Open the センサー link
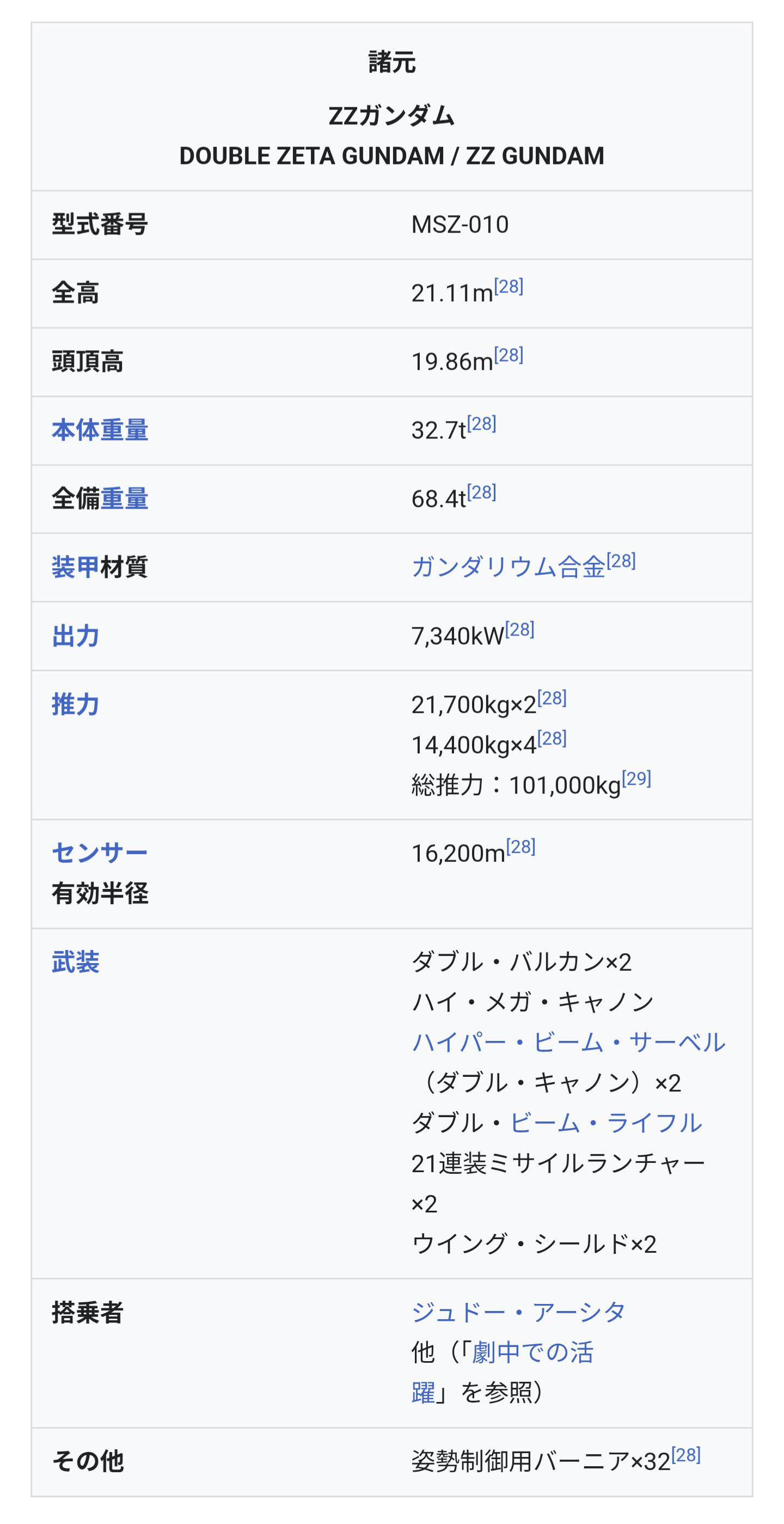784x1524 pixels. tap(99, 853)
